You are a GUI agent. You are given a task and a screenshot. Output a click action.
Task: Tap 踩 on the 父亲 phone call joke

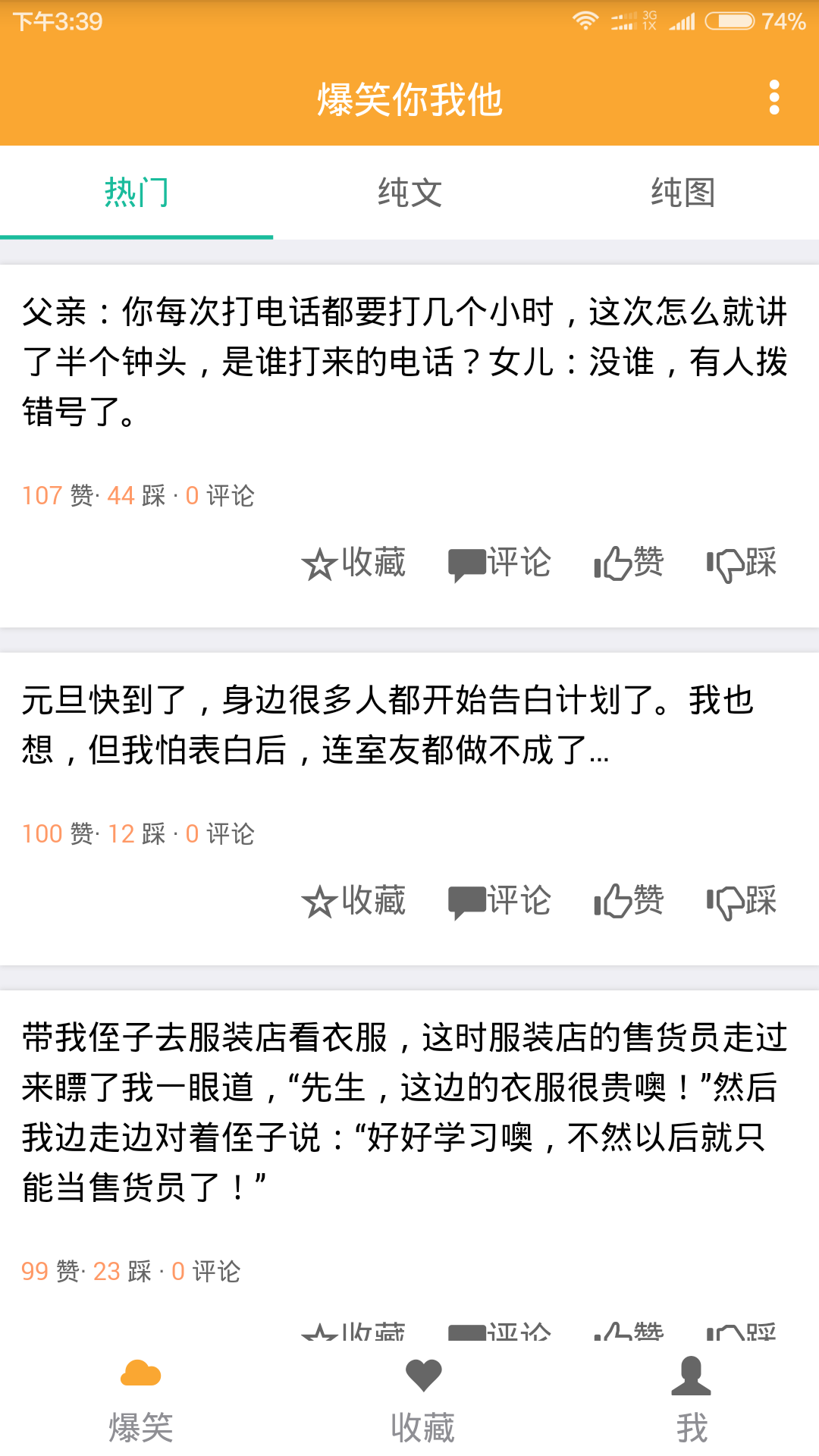pyautogui.click(x=742, y=563)
